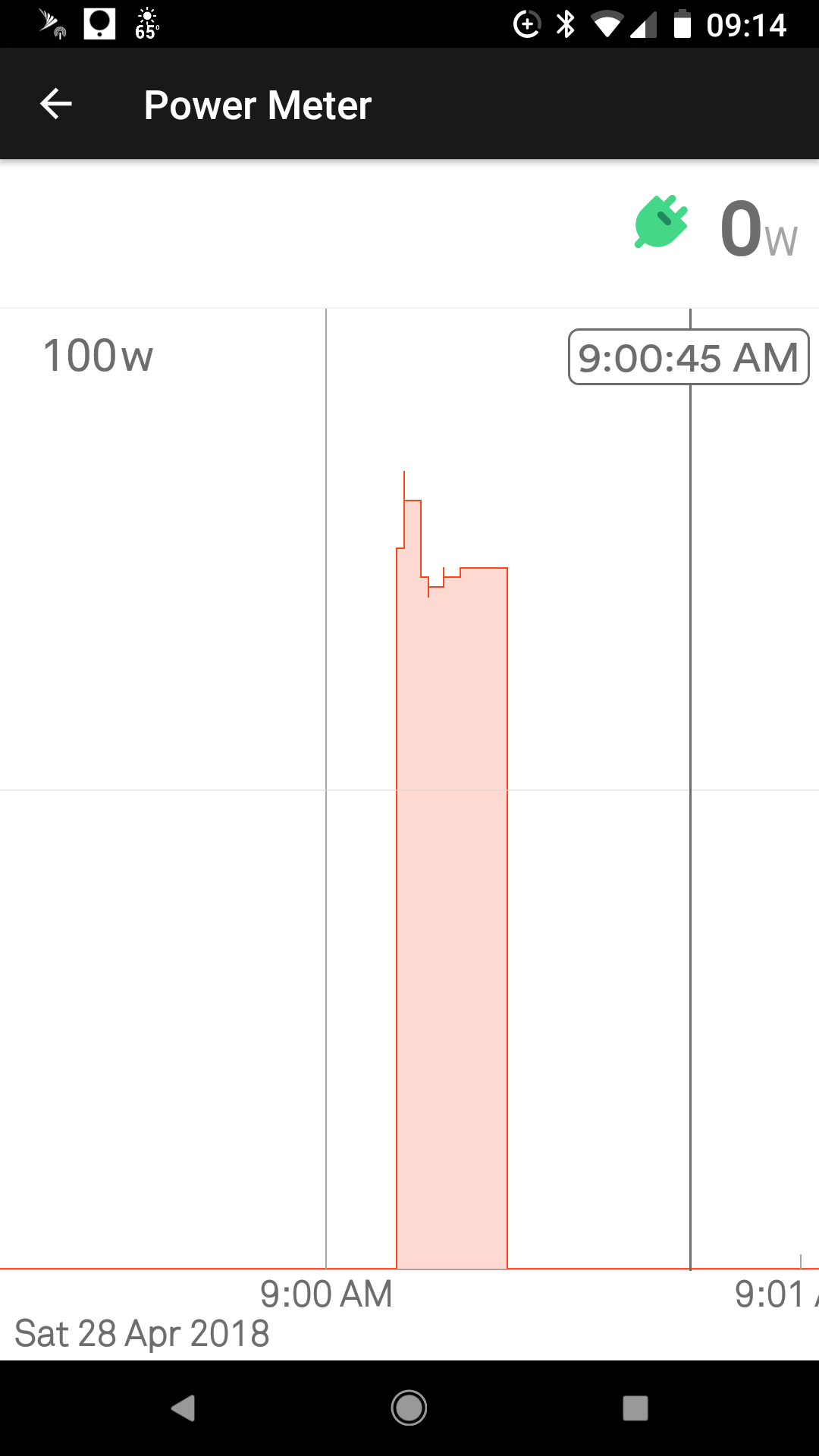Image resolution: width=819 pixels, height=1456 pixels.
Task: Tap the orange power usage bar in chart
Action: click(x=452, y=910)
